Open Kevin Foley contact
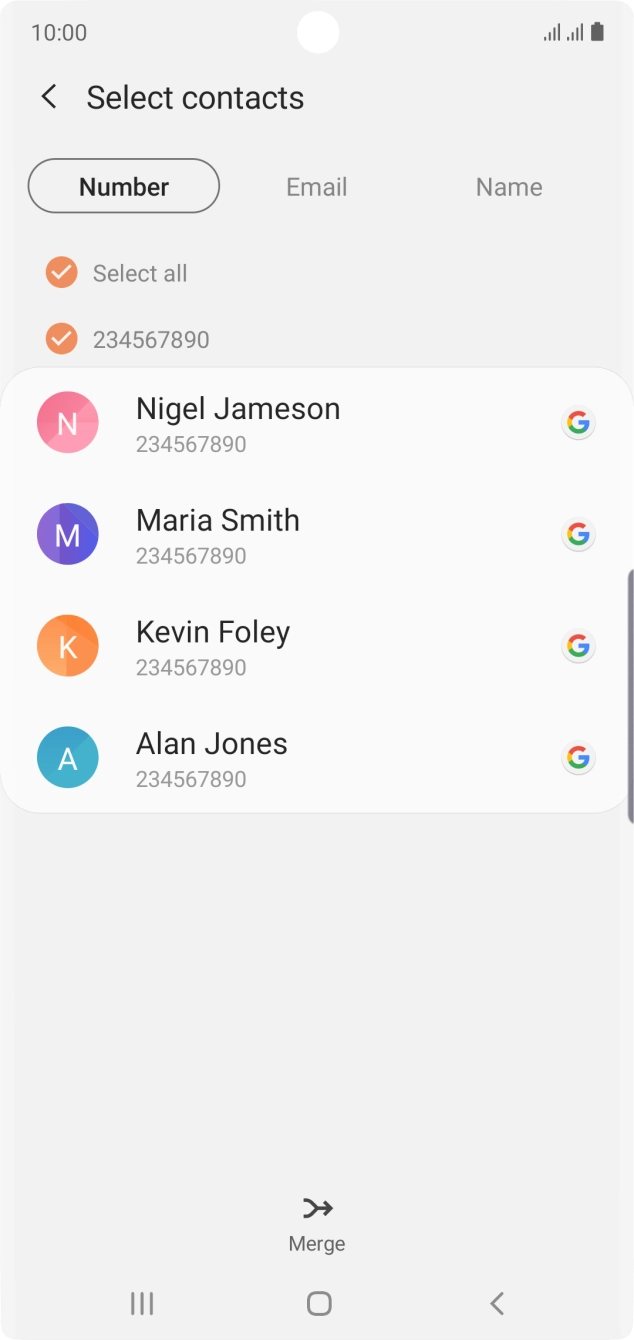 click(317, 647)
